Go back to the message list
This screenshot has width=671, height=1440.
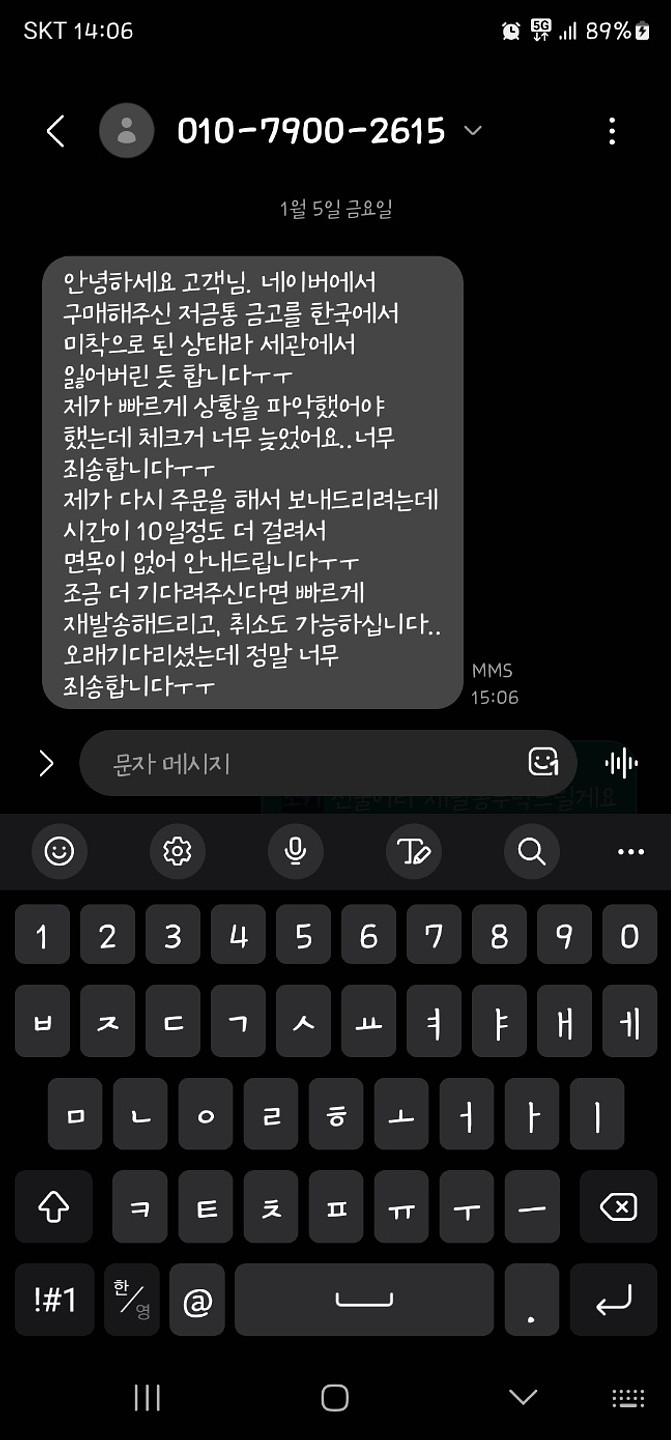pos(56,131)
